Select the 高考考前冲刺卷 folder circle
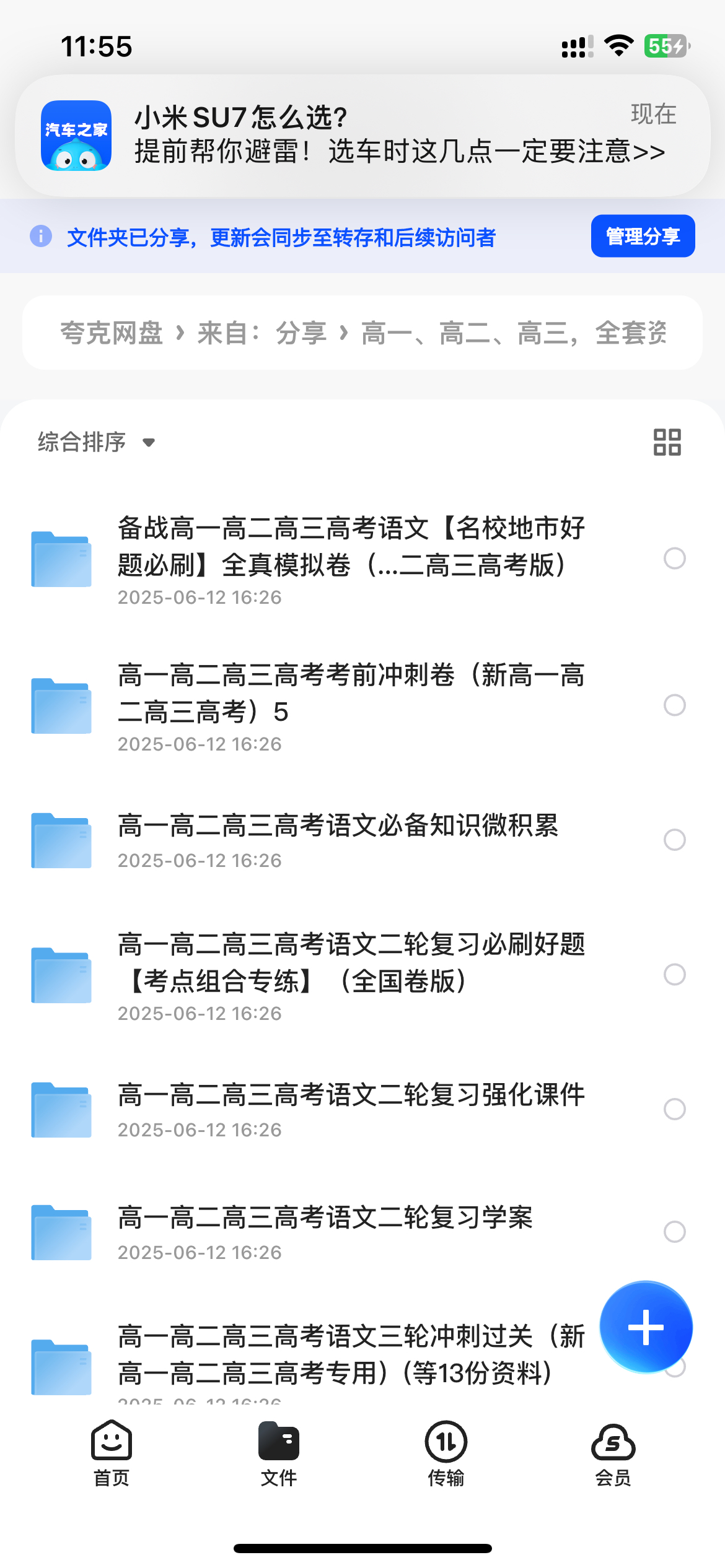This screenshot has height=1568, width=725. click(674, 705)
